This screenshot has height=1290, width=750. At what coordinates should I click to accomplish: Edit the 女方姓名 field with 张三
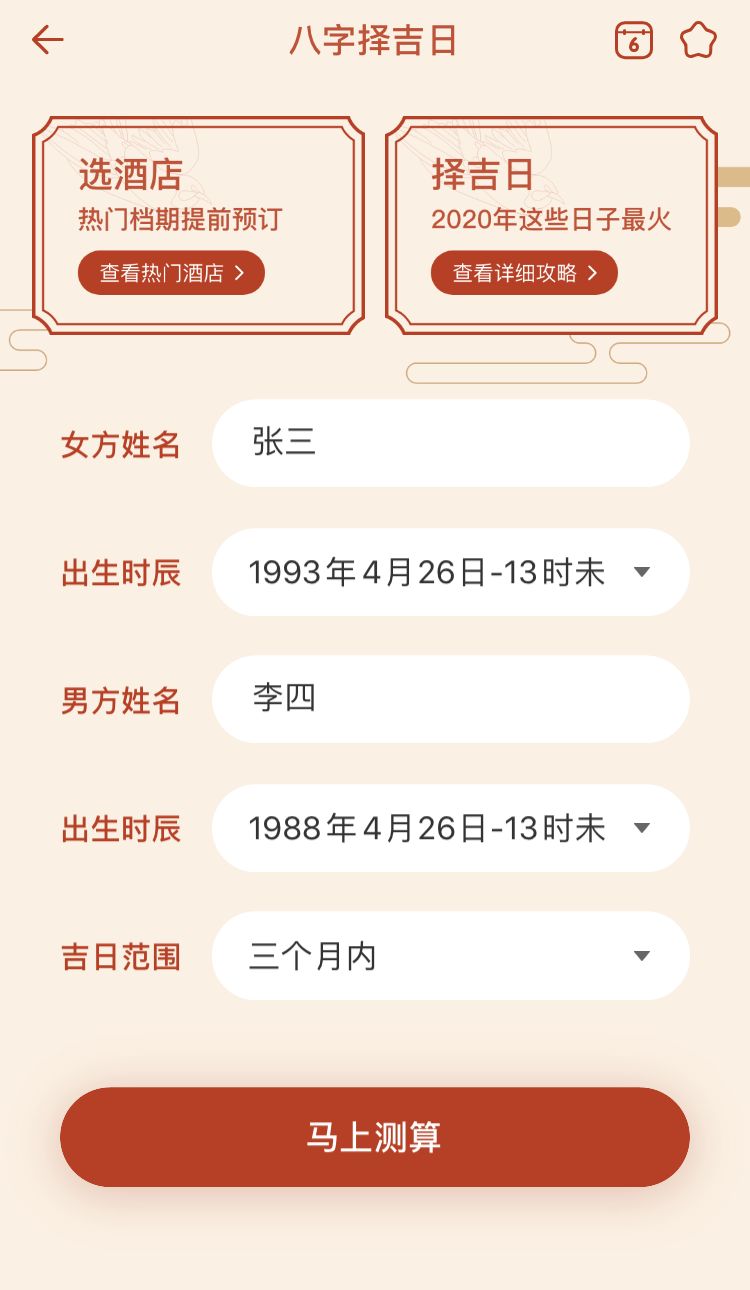pos(451,443)
